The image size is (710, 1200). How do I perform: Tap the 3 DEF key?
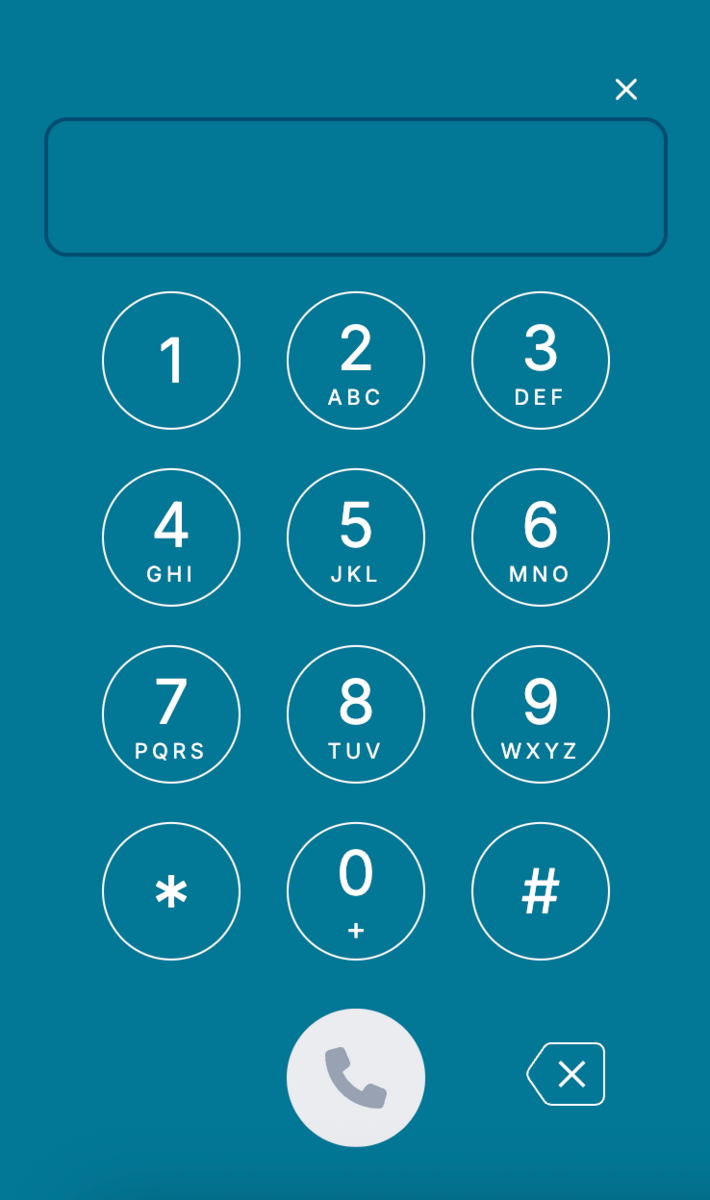point(540,361)
